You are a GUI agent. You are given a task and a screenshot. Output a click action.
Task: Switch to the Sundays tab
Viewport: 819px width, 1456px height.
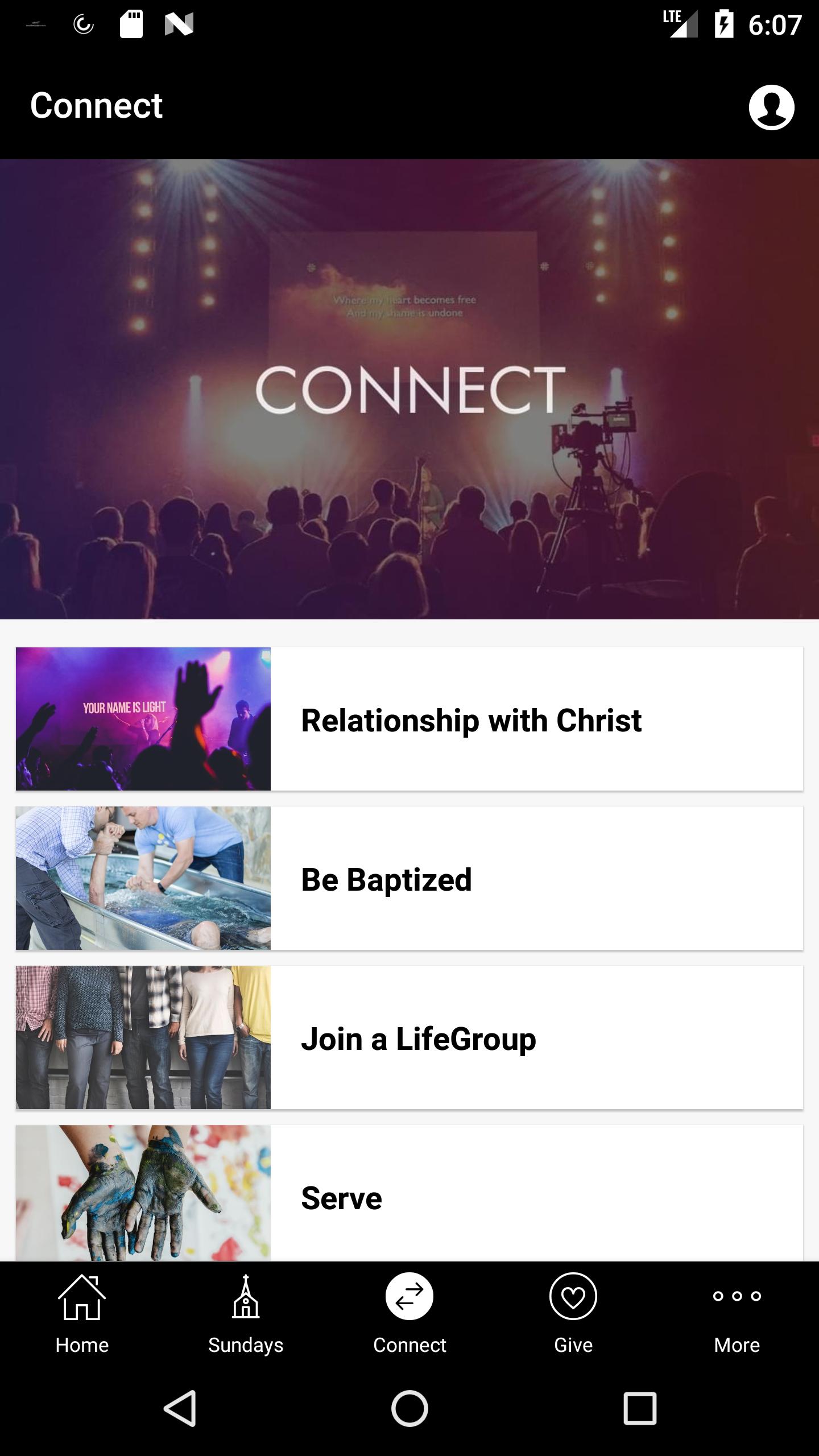pyautogui.click(x=246, y=1314)
